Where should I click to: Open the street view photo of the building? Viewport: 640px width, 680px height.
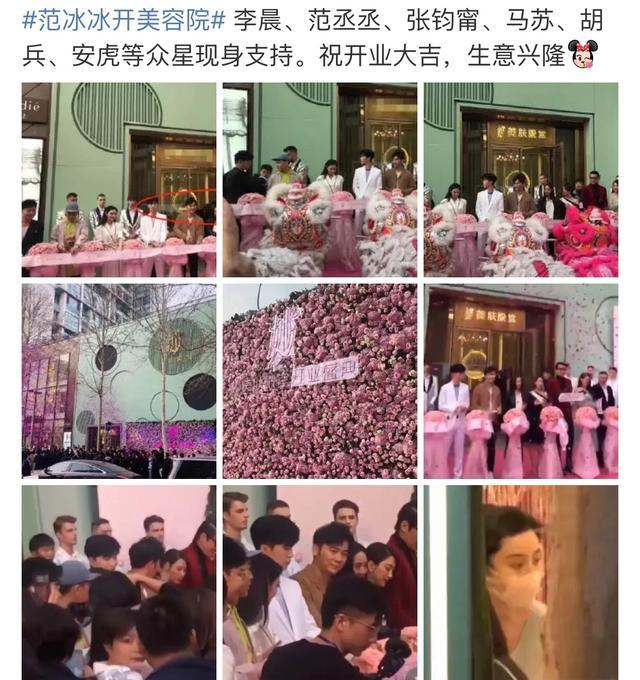pyautogui.click(x=118, y=381)
